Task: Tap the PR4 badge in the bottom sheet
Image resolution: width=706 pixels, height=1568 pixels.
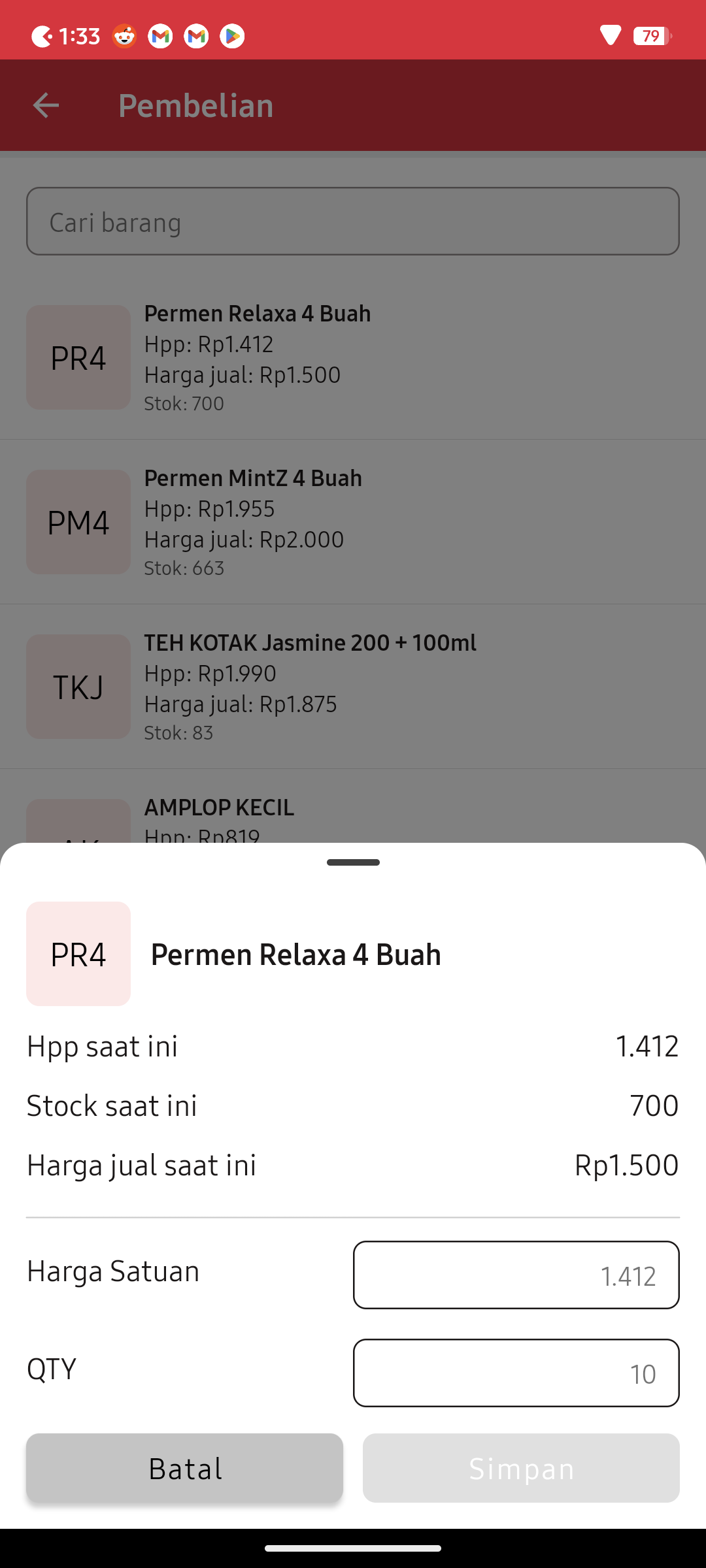Action: 78,954
